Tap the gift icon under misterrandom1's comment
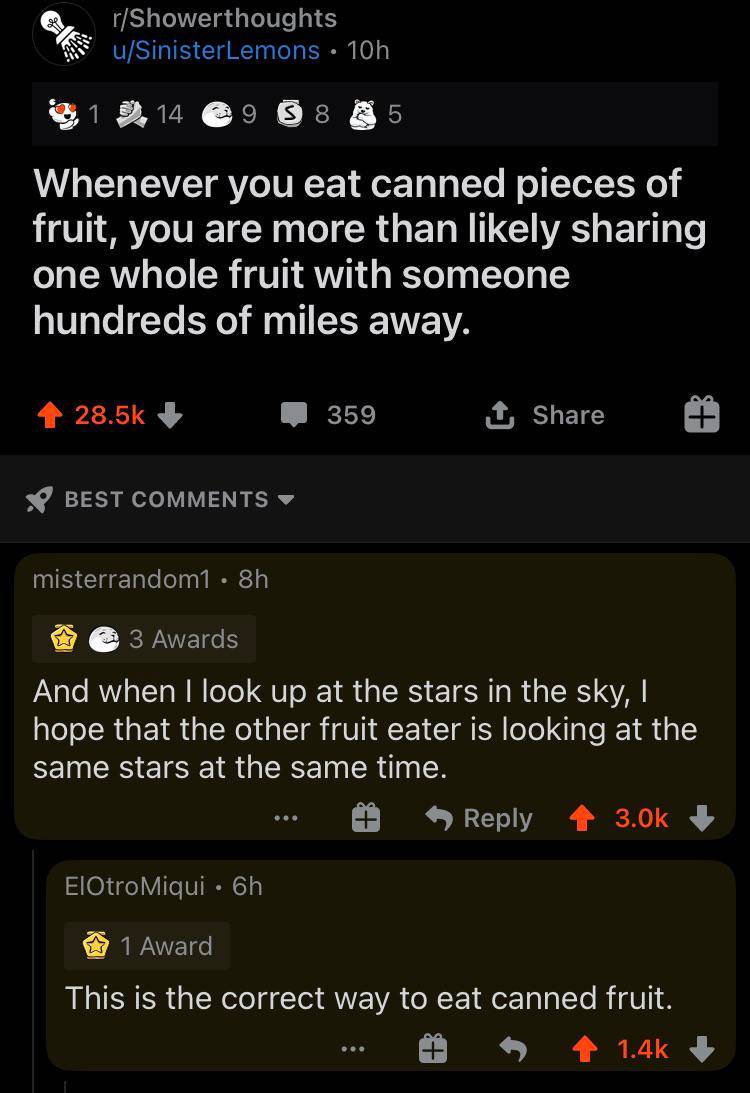This screenshot has width=750, height=1093. pos(366,818)
